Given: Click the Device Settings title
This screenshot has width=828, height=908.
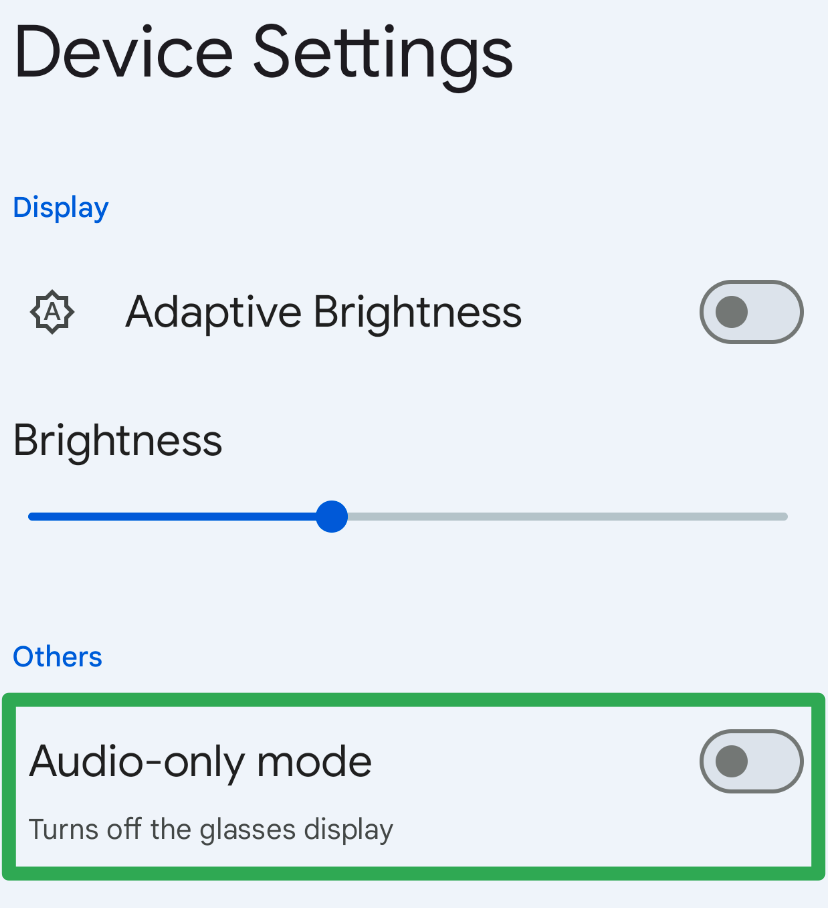Looking at the screenshot, I should pyautogui.click(x=262, y=52).
